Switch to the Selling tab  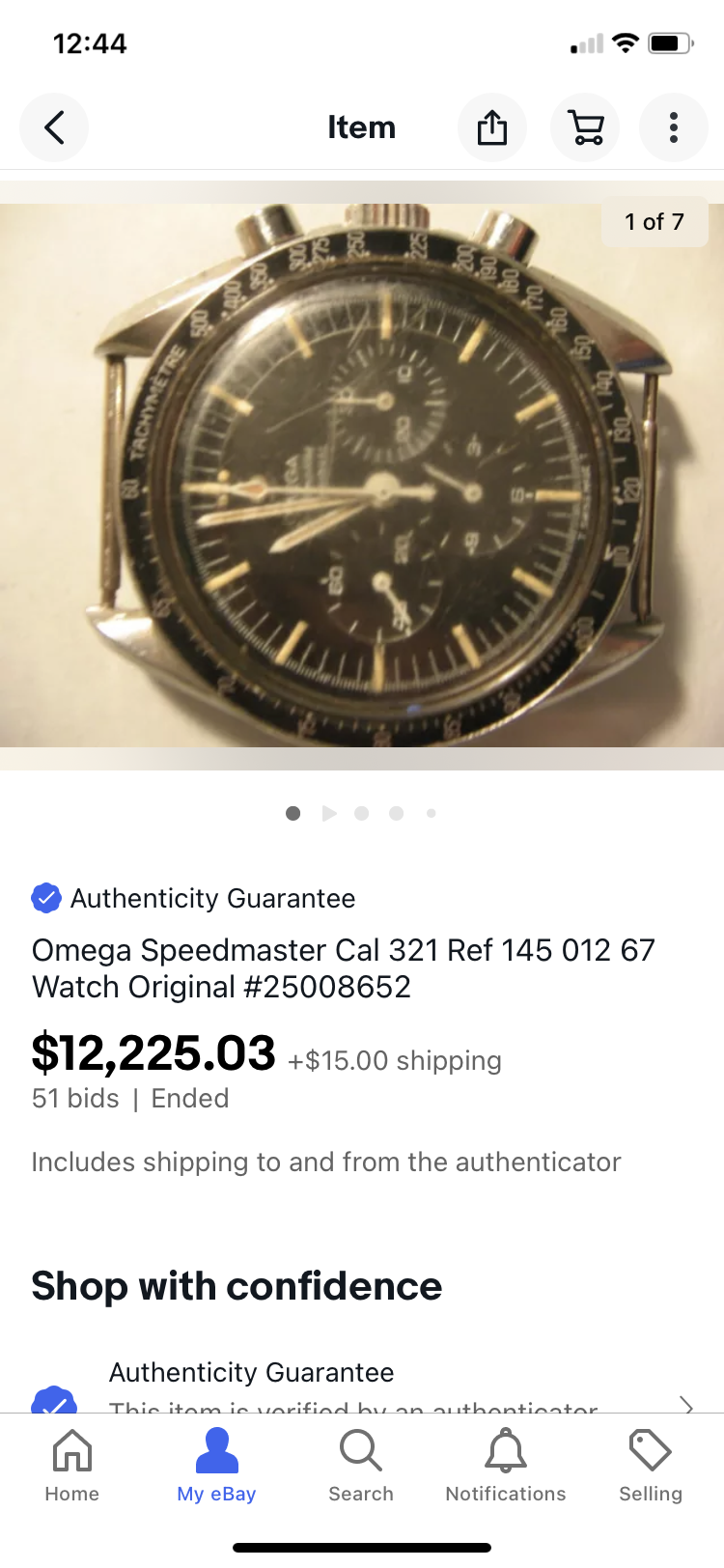[x=650, y=1466]
